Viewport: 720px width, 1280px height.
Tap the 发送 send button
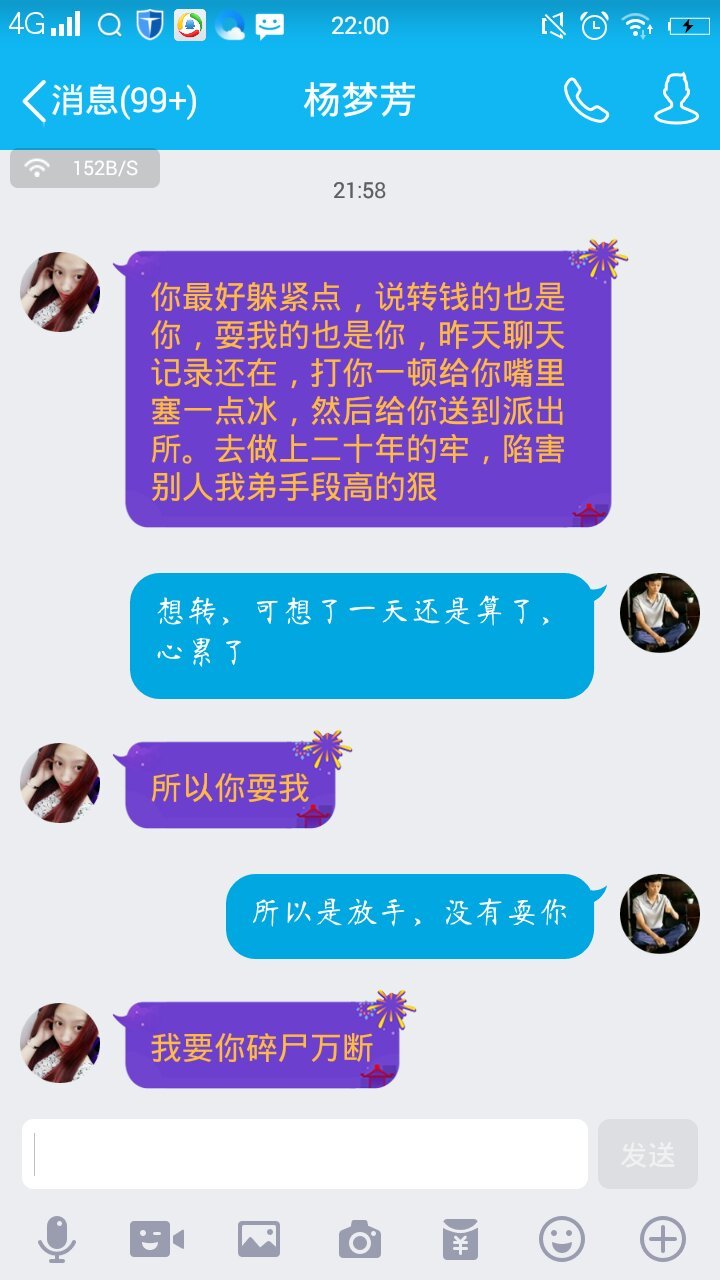(x=647, y=1154)
